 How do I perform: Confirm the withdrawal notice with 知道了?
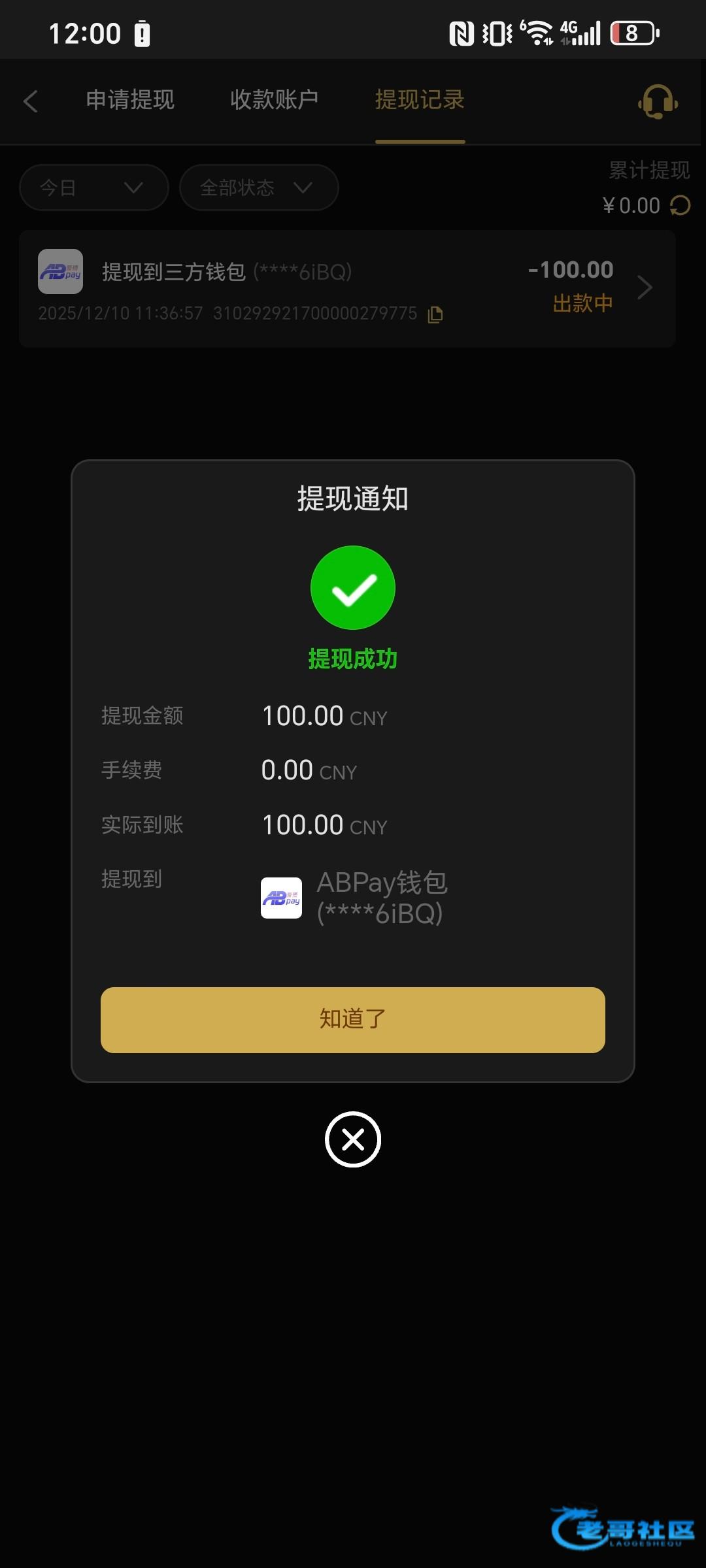point(352,1019)
